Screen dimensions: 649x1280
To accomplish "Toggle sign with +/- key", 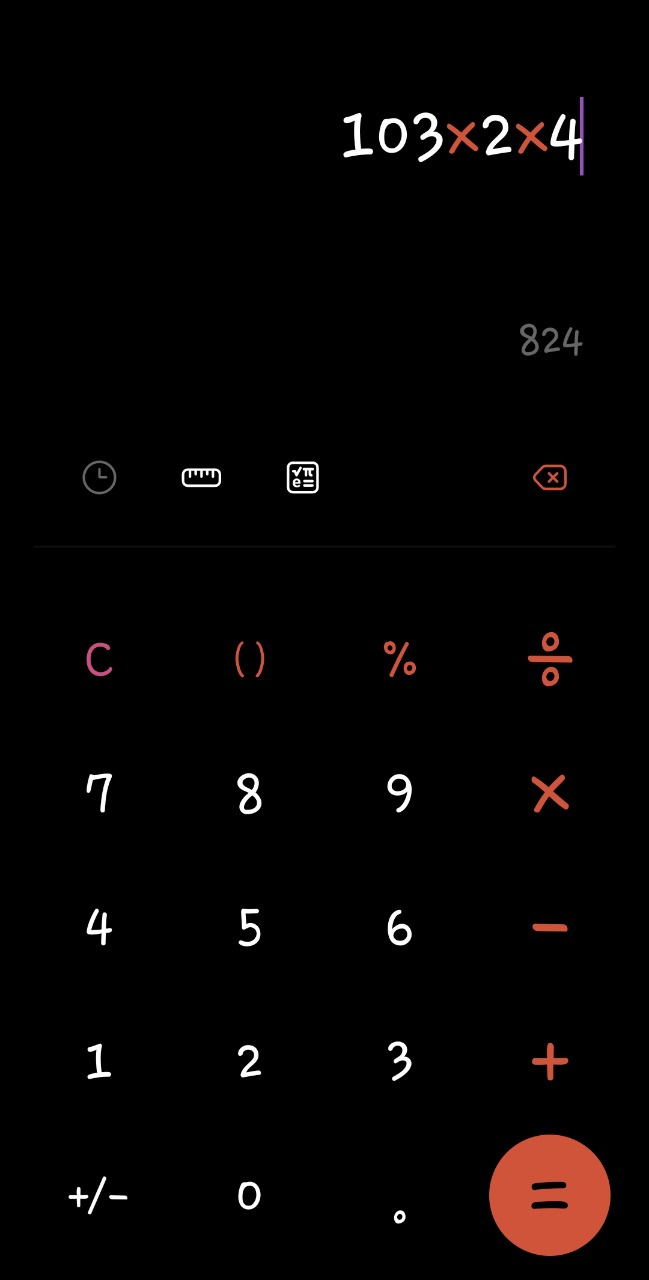I will pos(99,1195).
